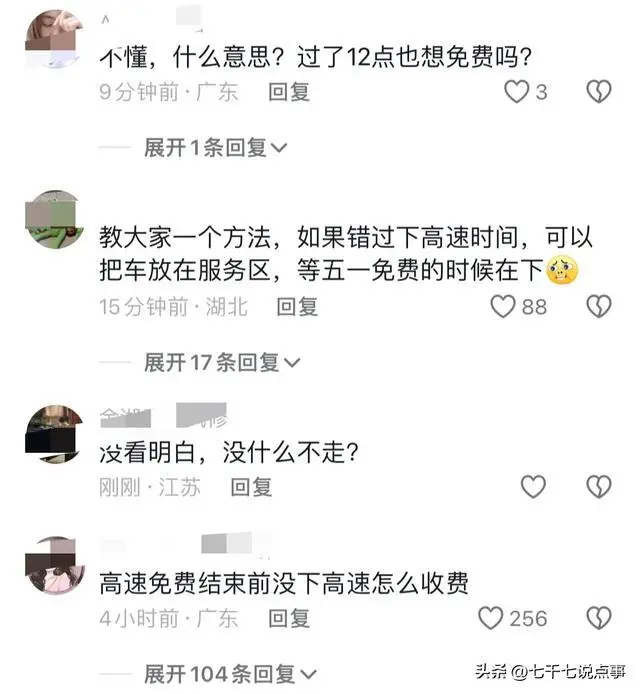
Task: Dislike the 刚刚 江苏 comment
Action: click(598, 487)
